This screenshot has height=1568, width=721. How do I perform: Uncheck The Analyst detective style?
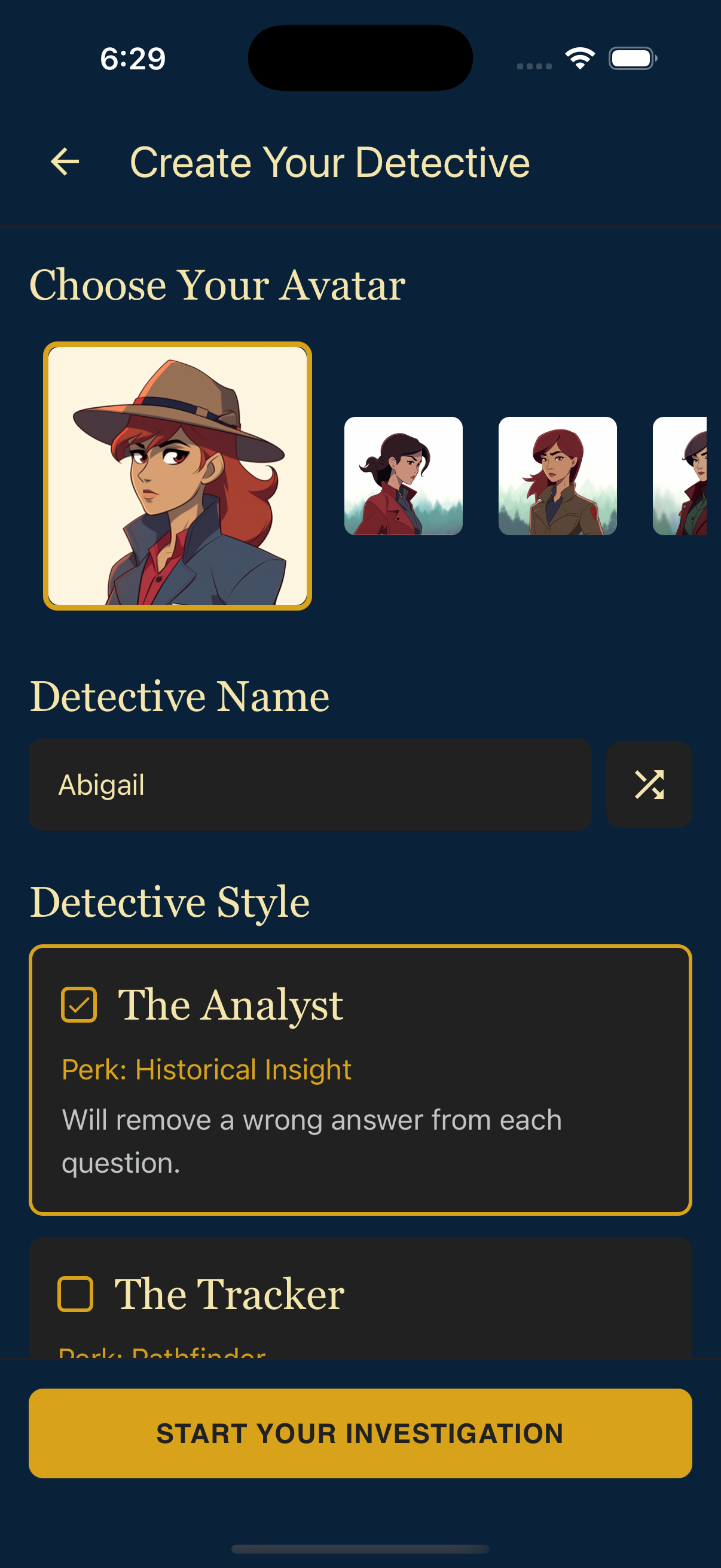[79, 1004]
